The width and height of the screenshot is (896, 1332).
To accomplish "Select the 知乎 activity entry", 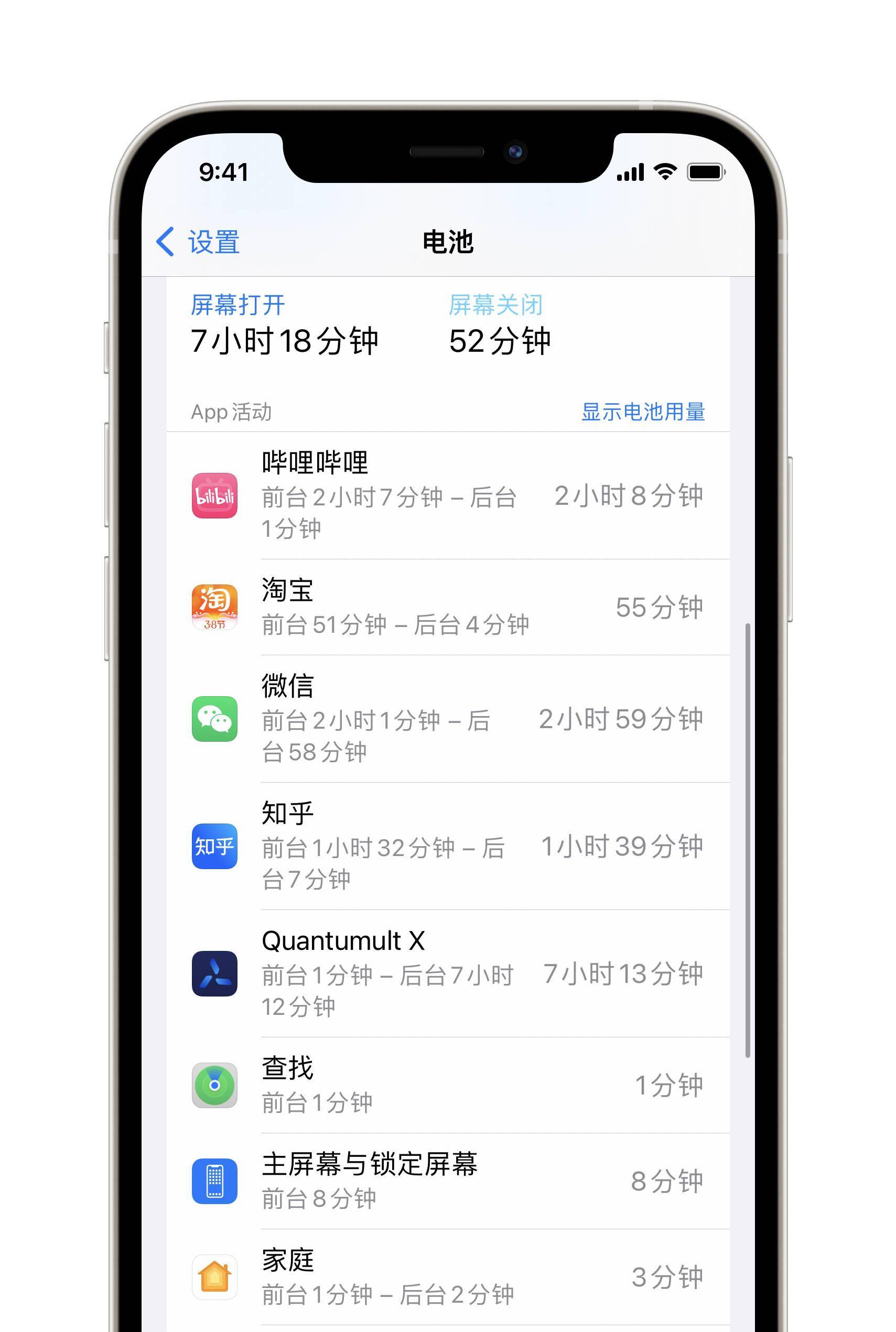I will 448,846.
